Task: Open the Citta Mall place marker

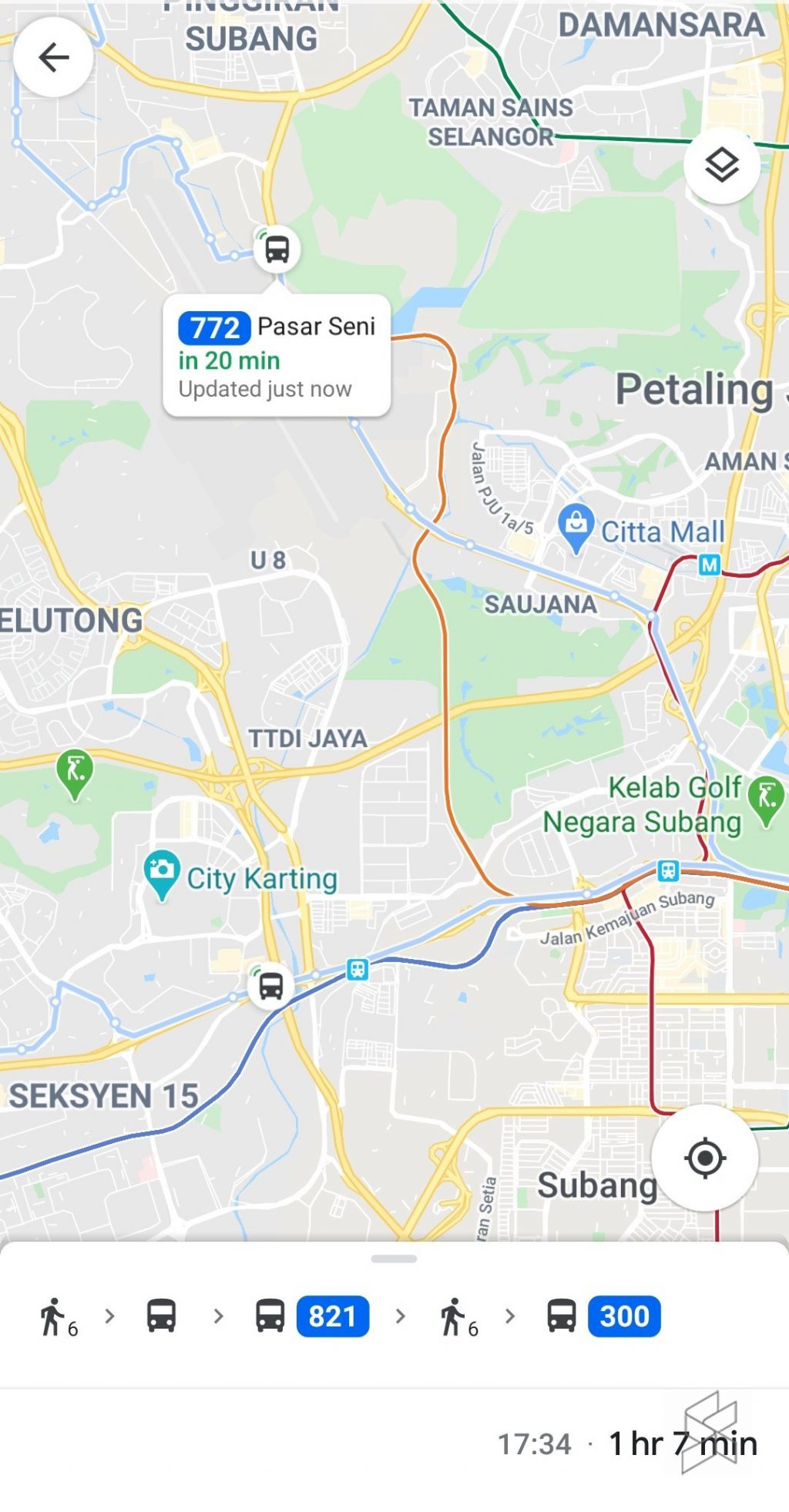Action: [x=576, y=526]
